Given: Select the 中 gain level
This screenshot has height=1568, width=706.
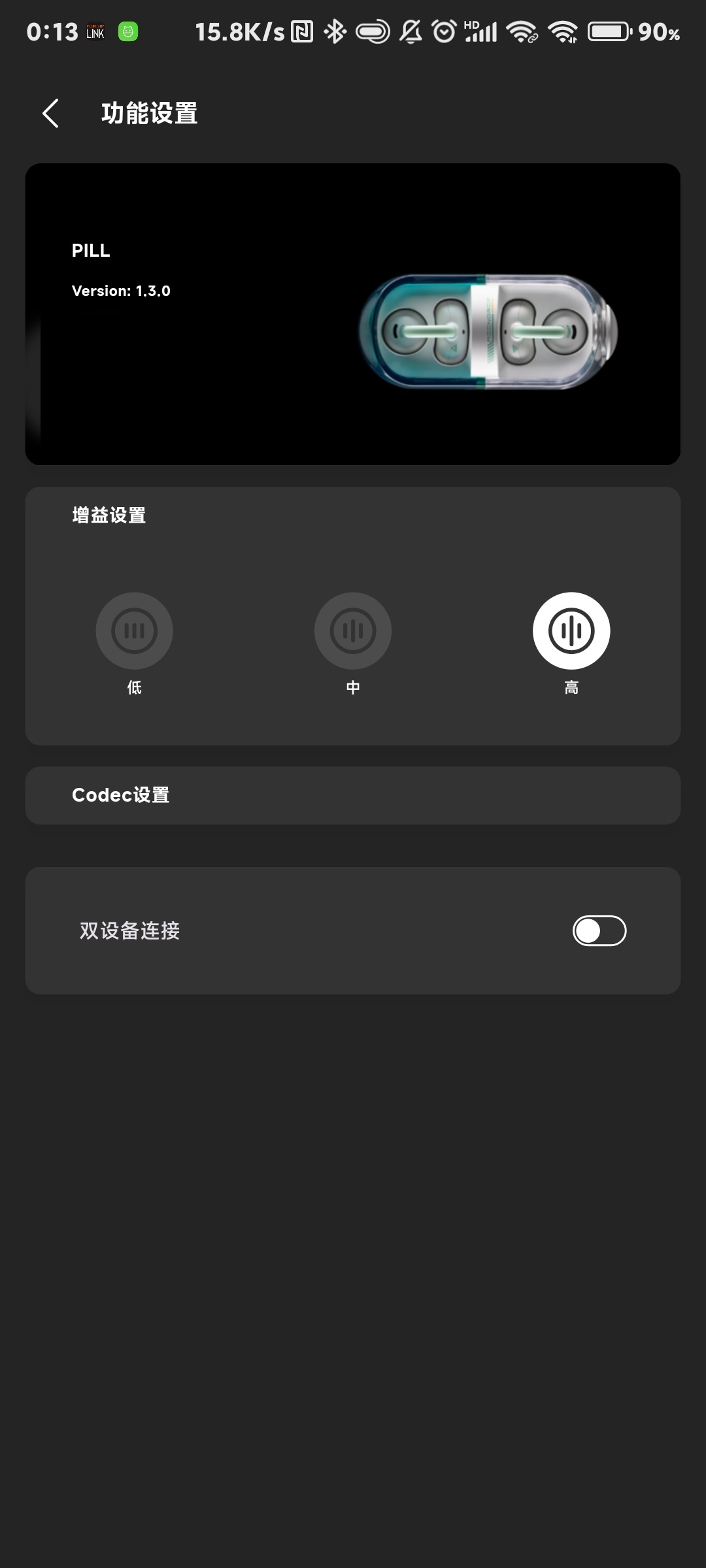Looking at the screenshot, I should [x=353, y=631].
